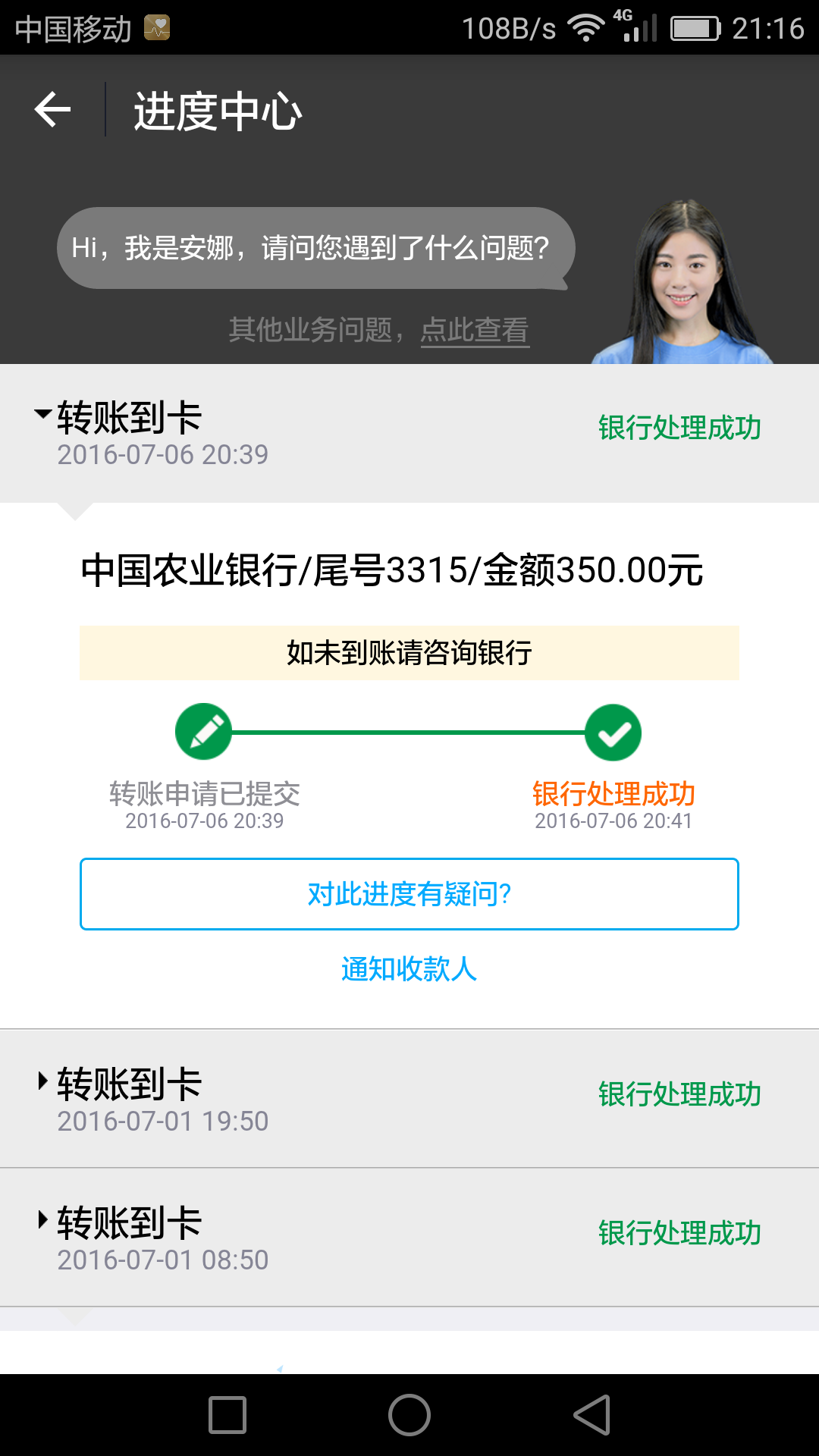Viewport: 819px width, 1456px height.
Task: Go back from 进度中心
Action: (53, 110)
